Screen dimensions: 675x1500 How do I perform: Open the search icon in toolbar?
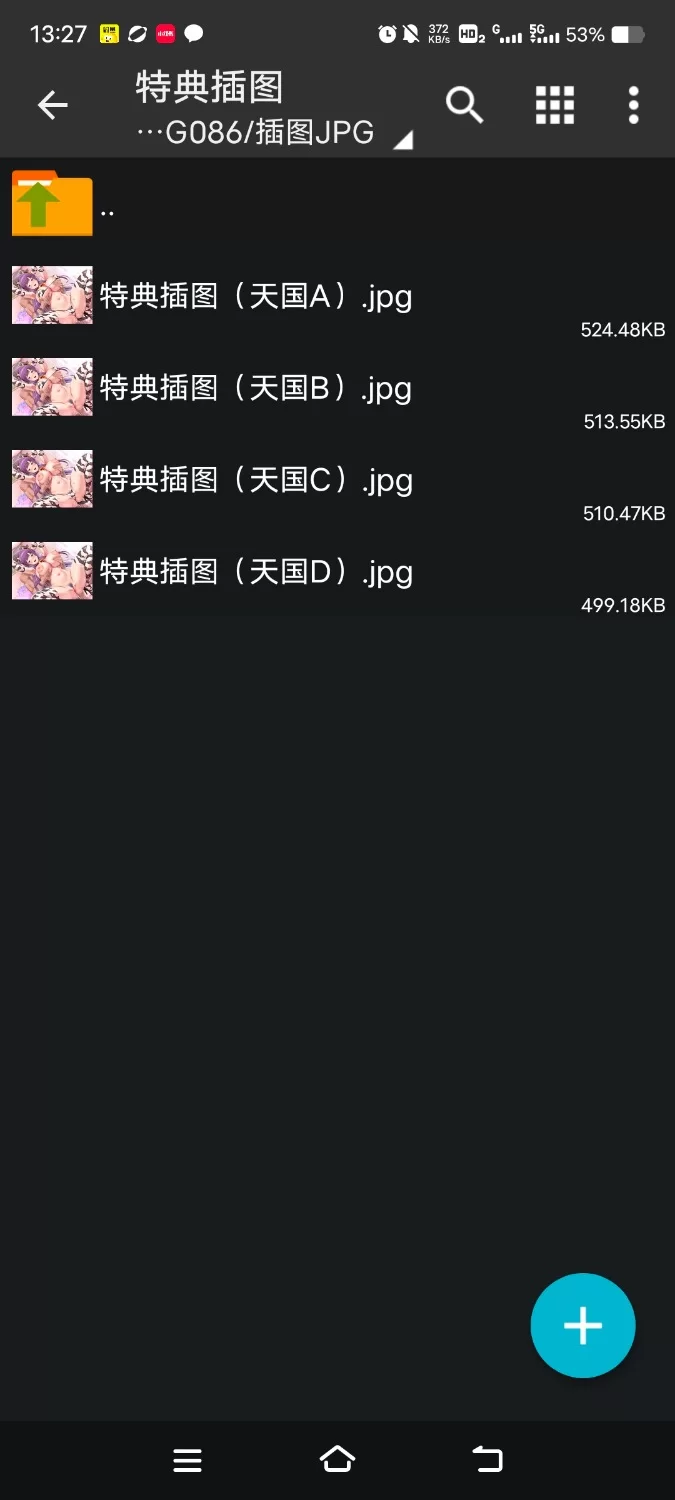464,105
